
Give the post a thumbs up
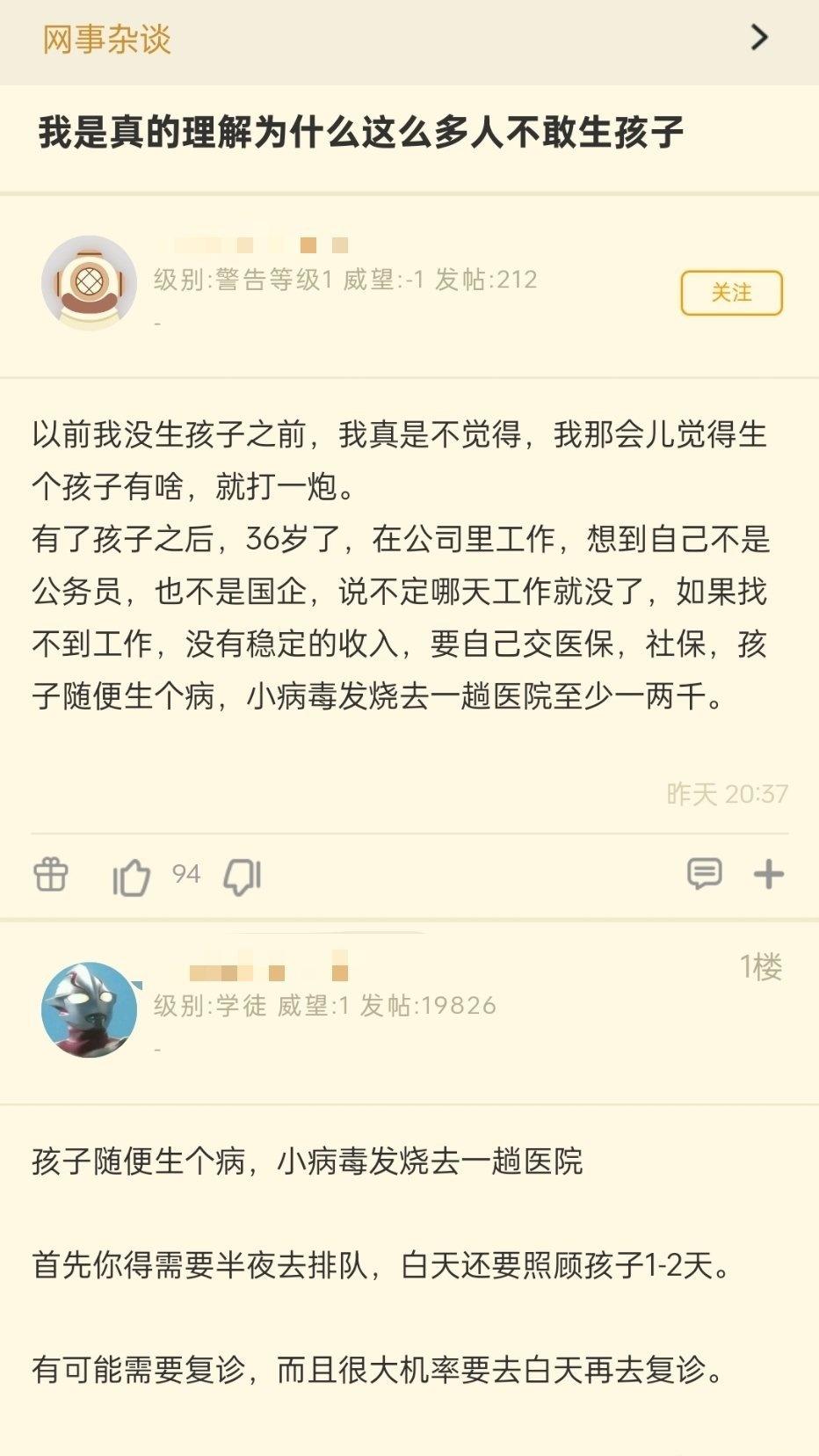(x=130, y=874)
